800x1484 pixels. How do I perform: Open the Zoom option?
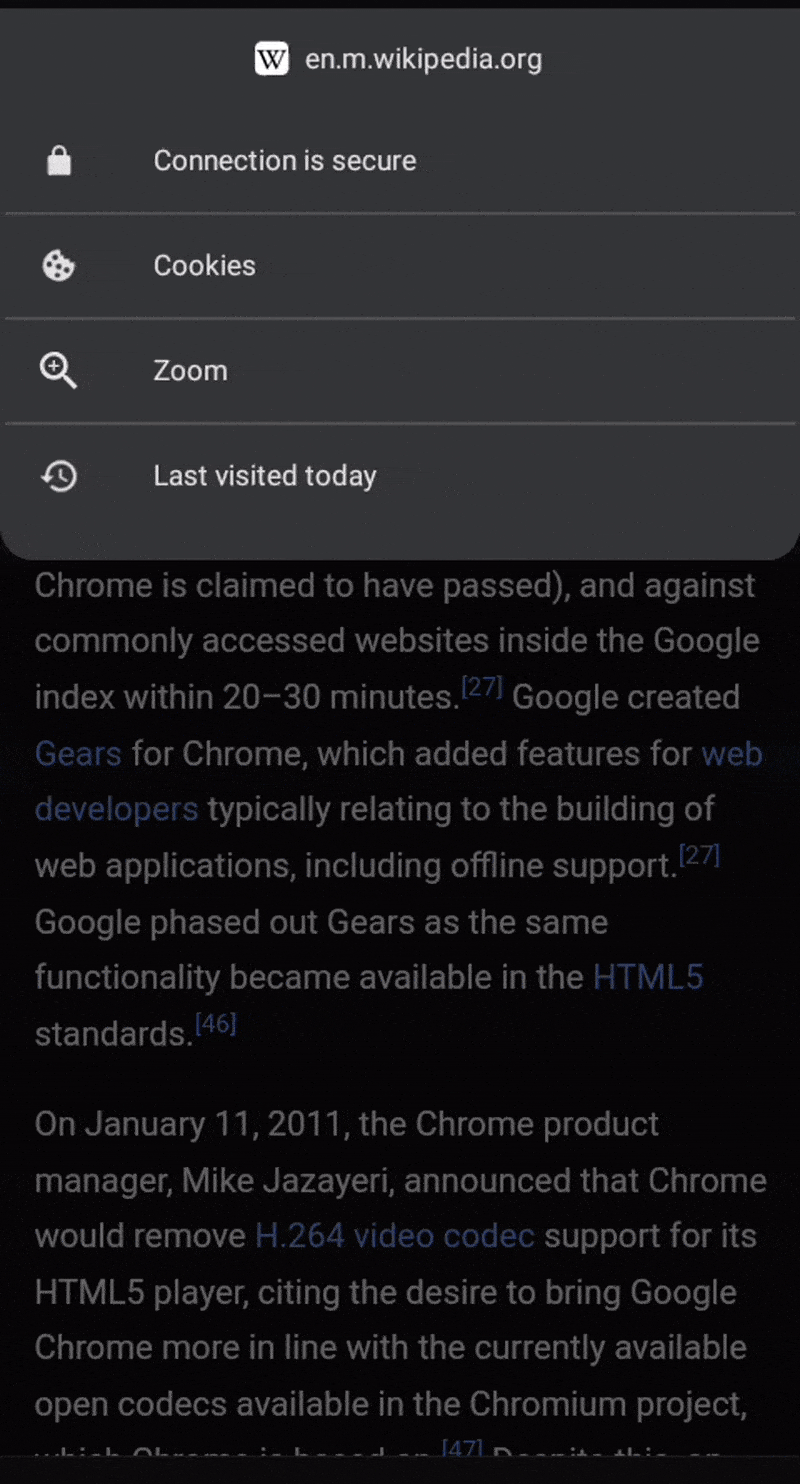(400, 370)
